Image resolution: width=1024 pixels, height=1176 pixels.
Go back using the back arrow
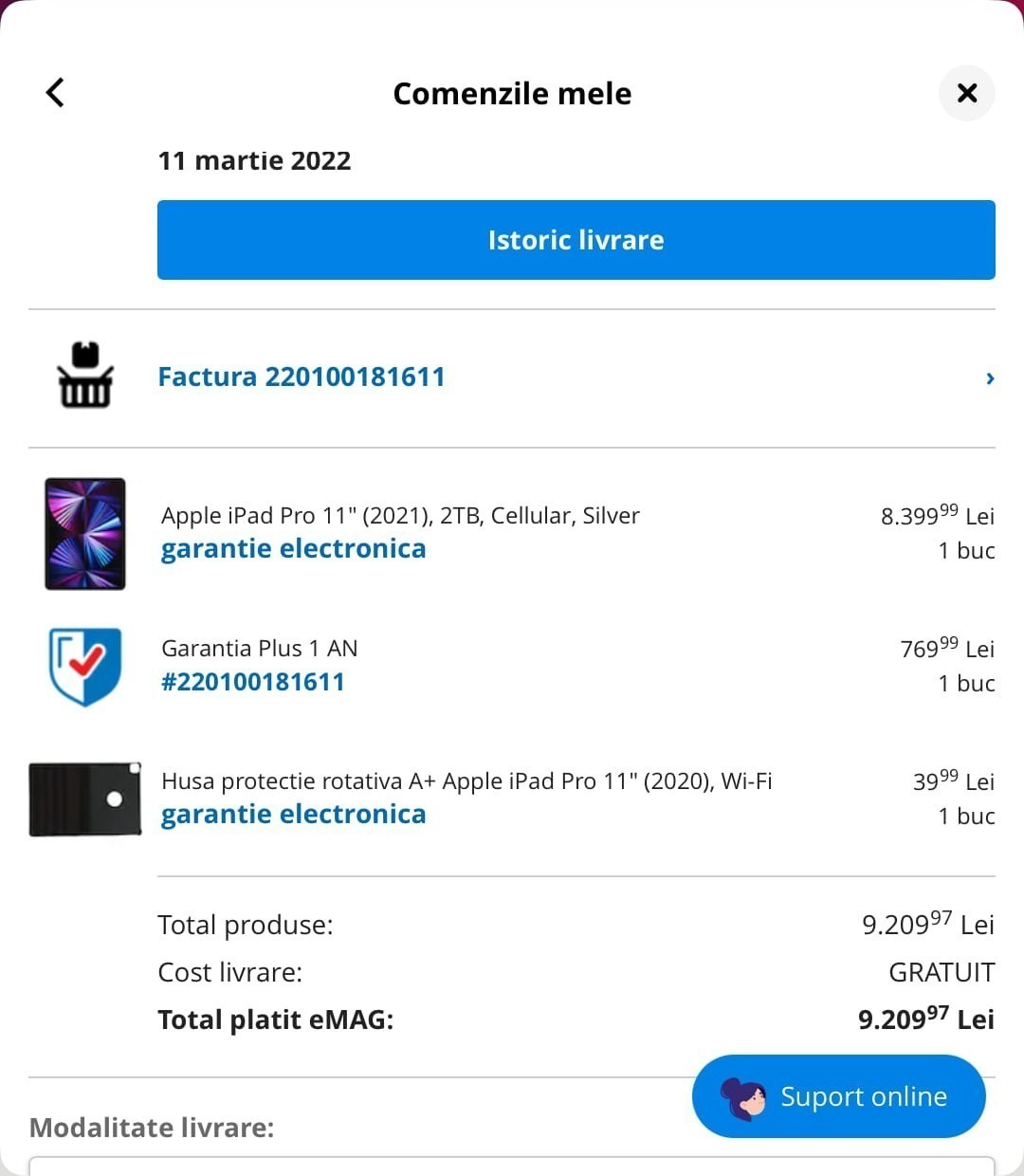(x=55, y=93)
